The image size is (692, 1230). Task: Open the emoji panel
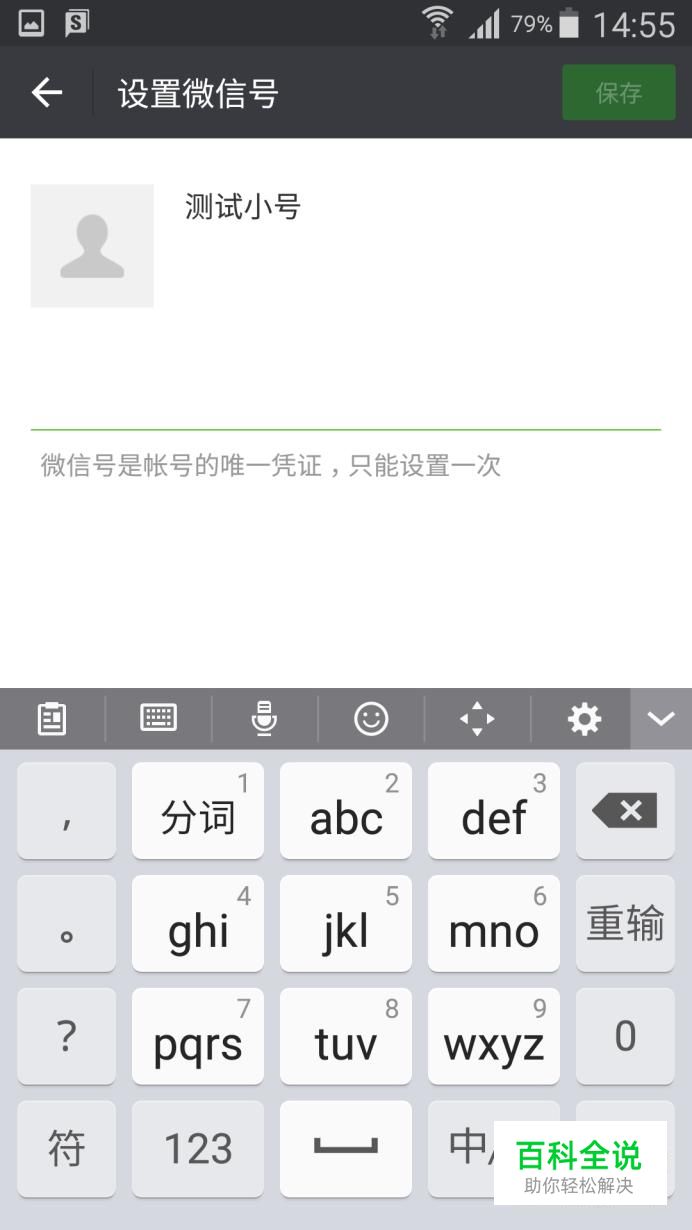coord(371,718)
